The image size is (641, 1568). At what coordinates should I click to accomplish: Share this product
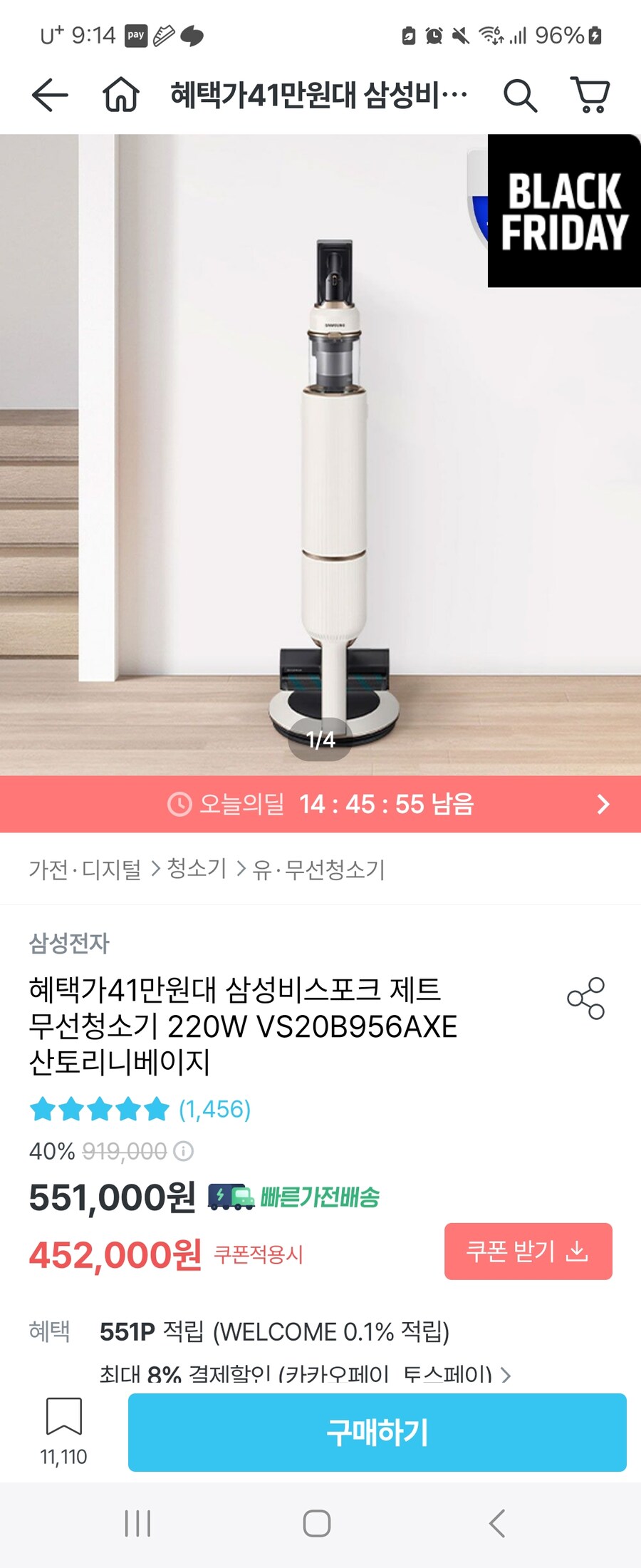coord(585,998)
